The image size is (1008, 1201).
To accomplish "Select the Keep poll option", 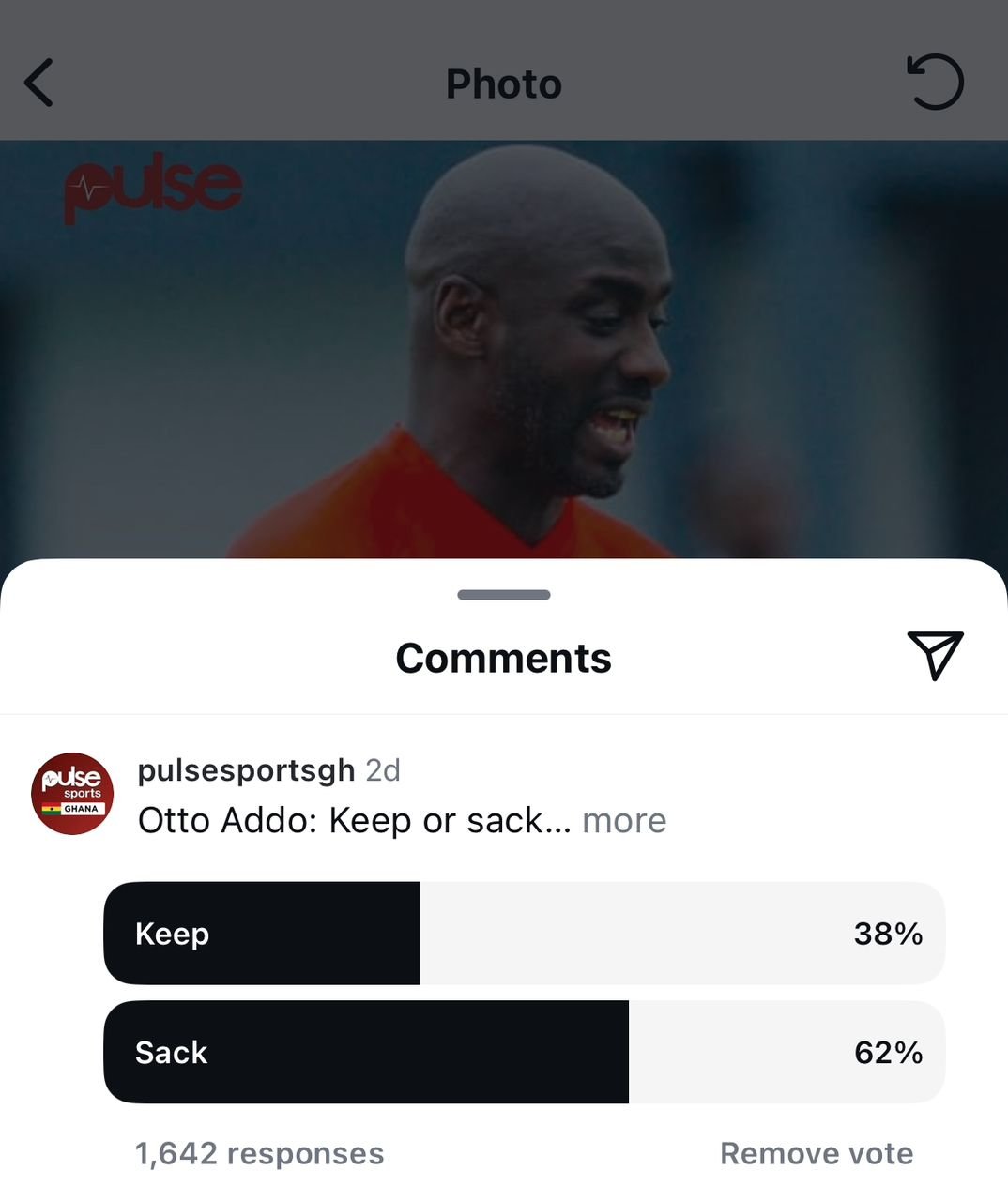I will pyautogui.click(x=524, y=934).
